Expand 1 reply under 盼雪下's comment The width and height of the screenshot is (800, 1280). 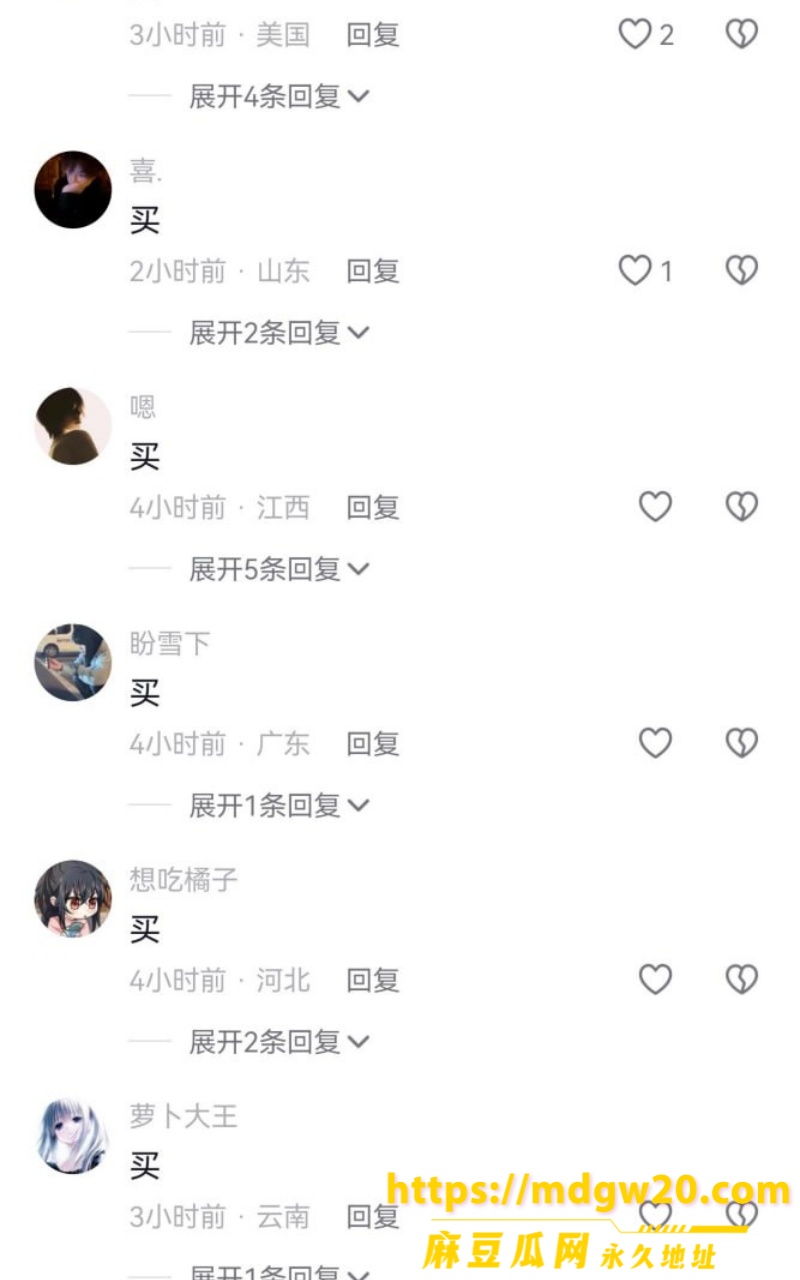[279, 805]
